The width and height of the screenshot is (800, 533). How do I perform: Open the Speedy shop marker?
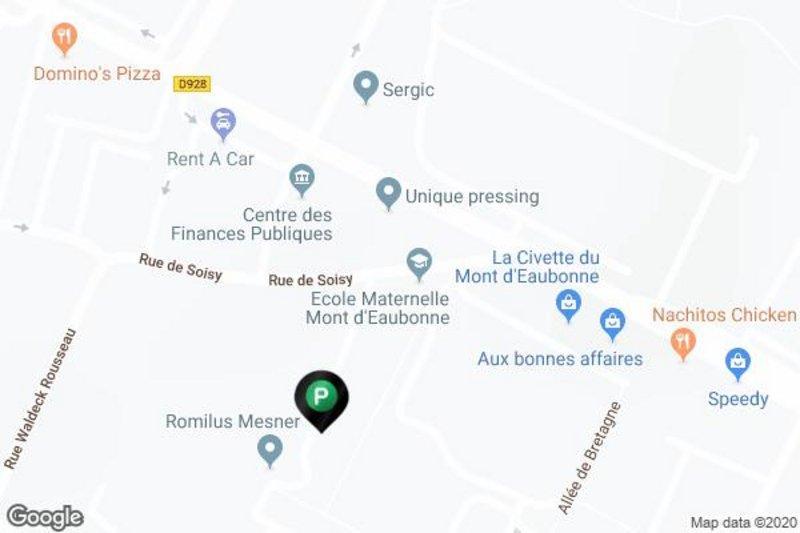pyautogui.click(x=738, y=364)
